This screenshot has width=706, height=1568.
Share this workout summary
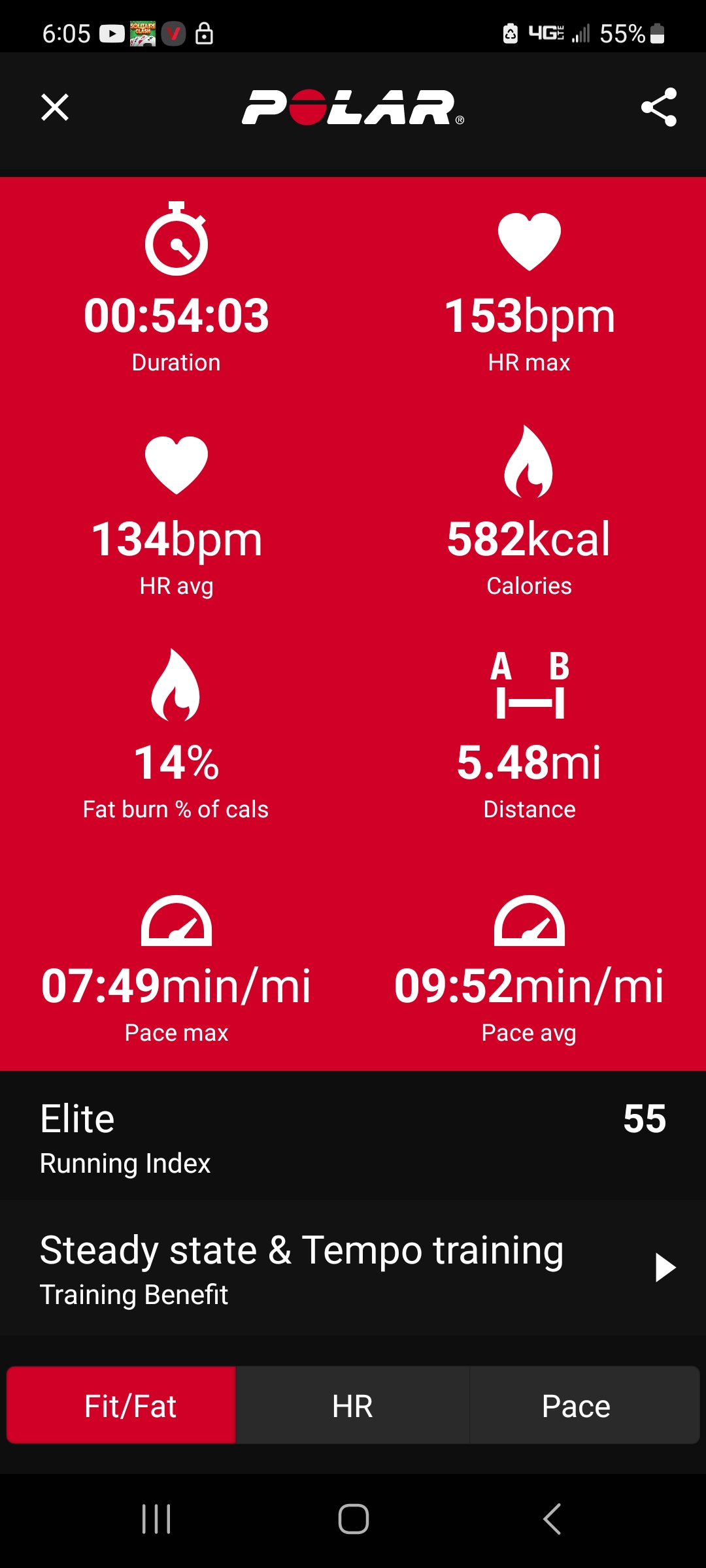click(x=658, y=107)
